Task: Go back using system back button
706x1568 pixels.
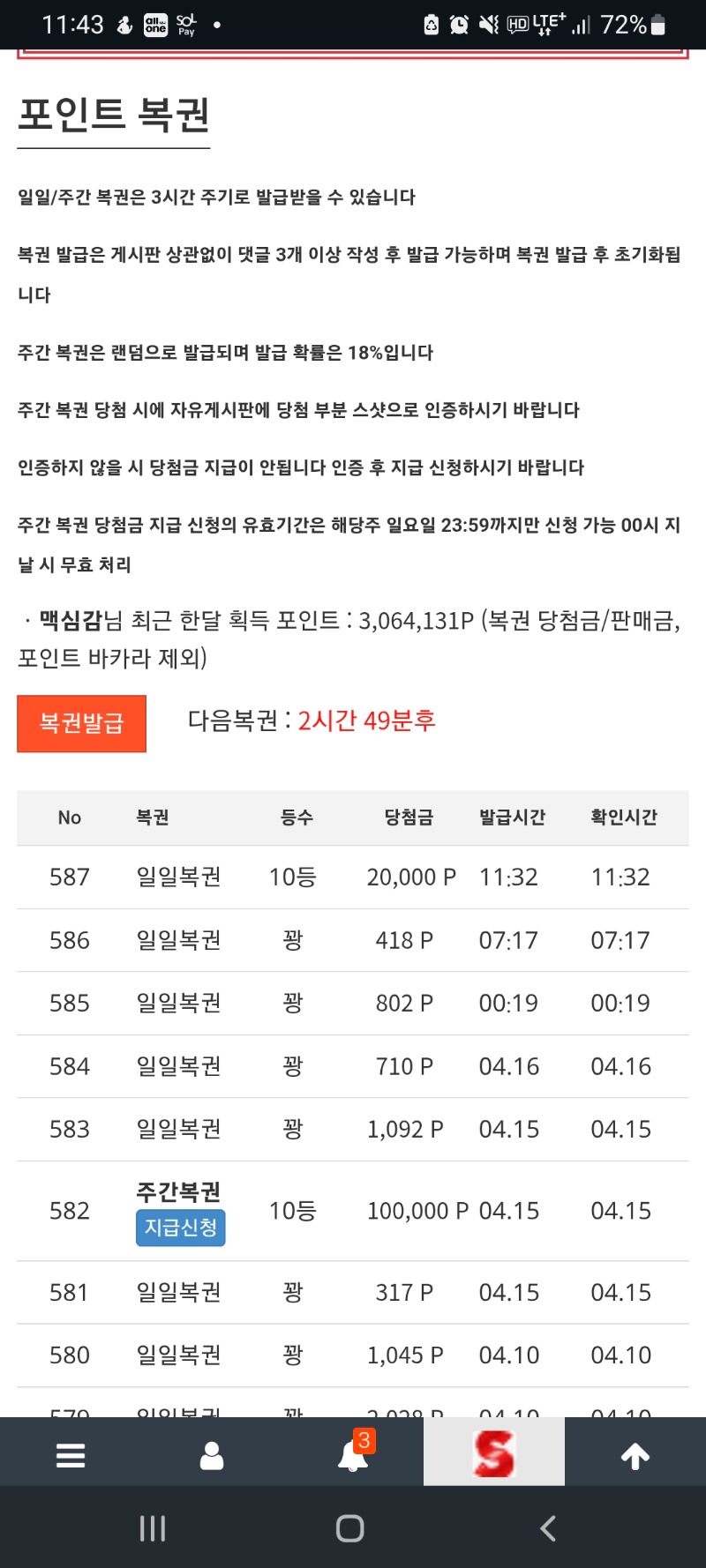Action: (x=548, y=1528)
